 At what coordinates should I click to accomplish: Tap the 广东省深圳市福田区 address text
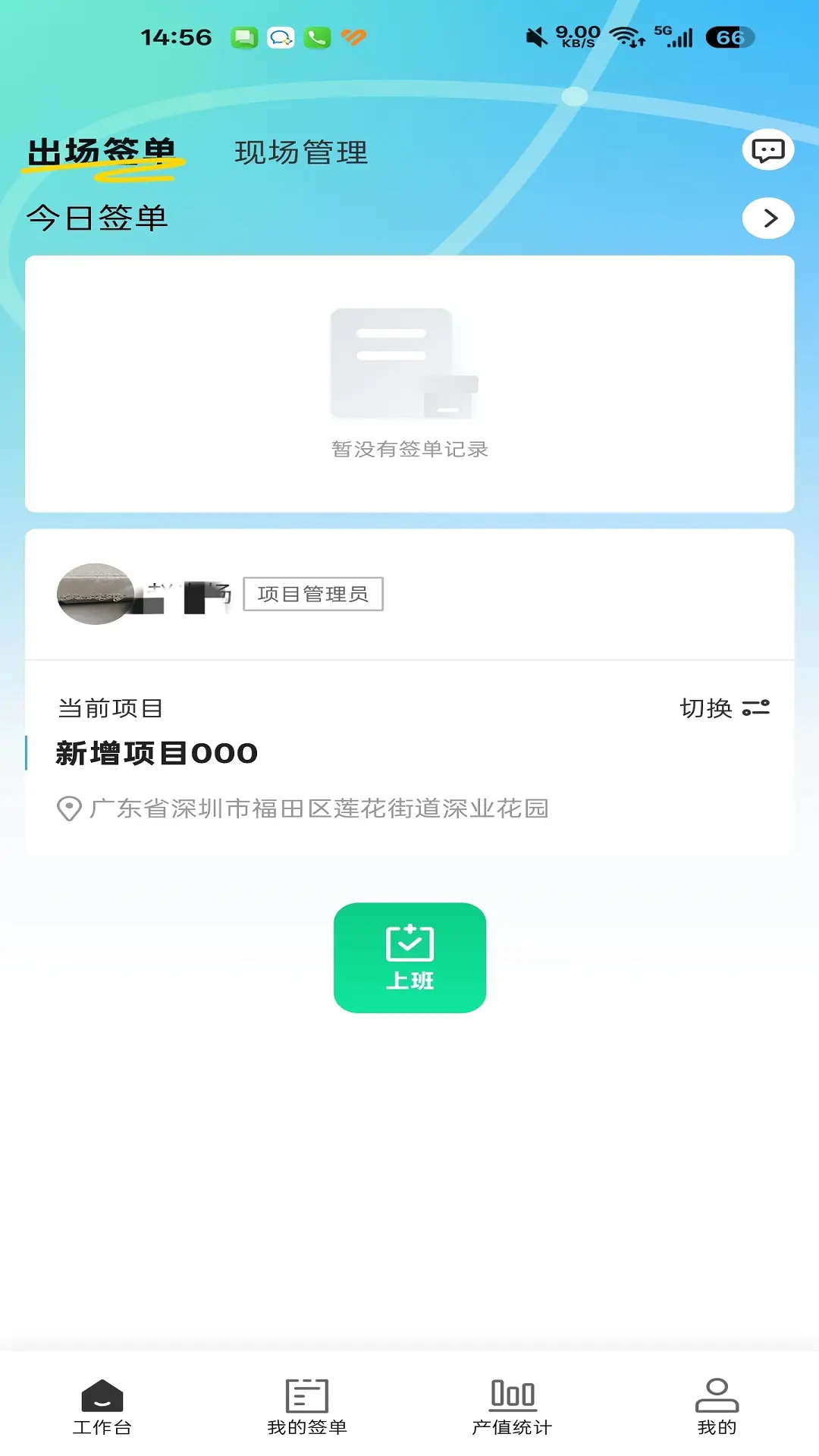321,808
